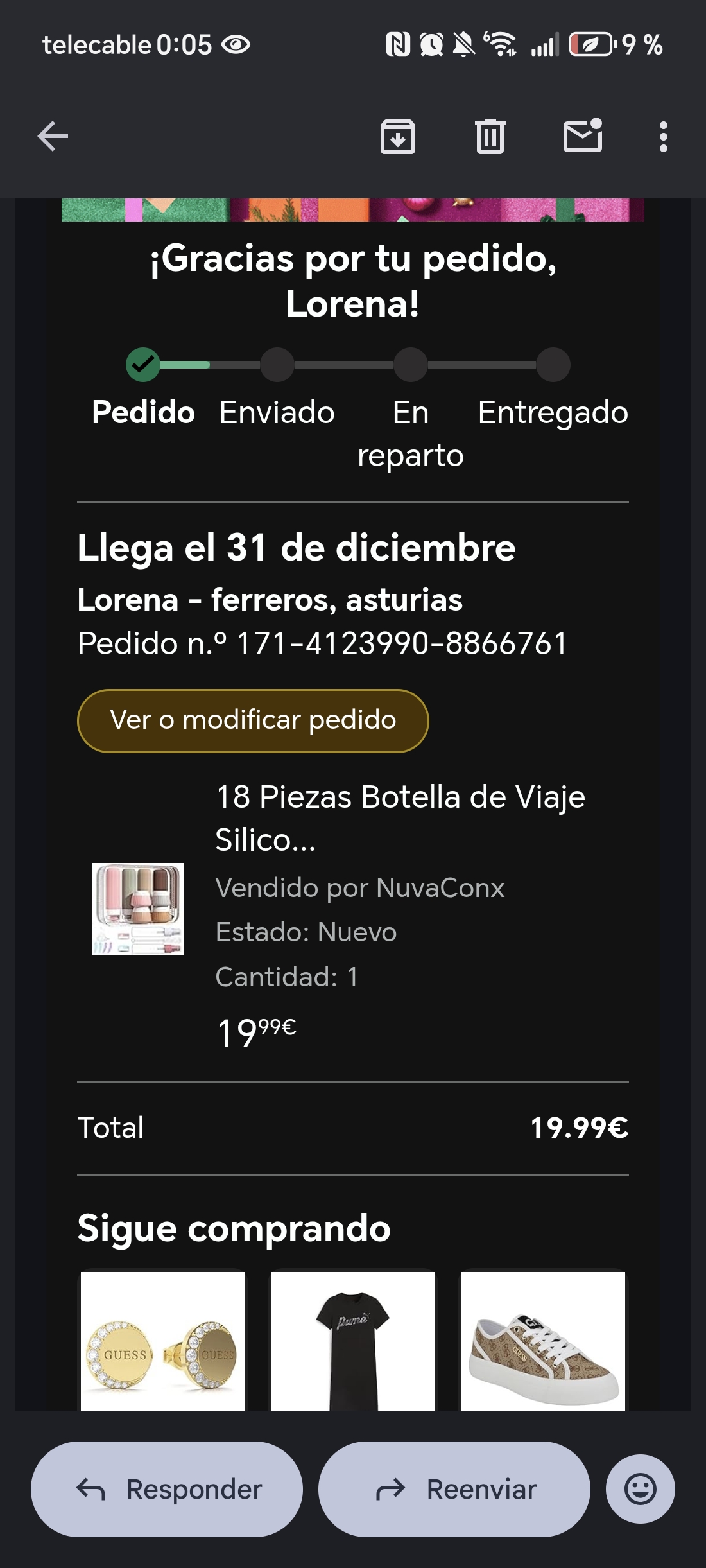Image resolution: width=706 pixels, height=1568 pixels.
Task: Tap Ver o modificar pedido button
Action: tap(253, 720)
